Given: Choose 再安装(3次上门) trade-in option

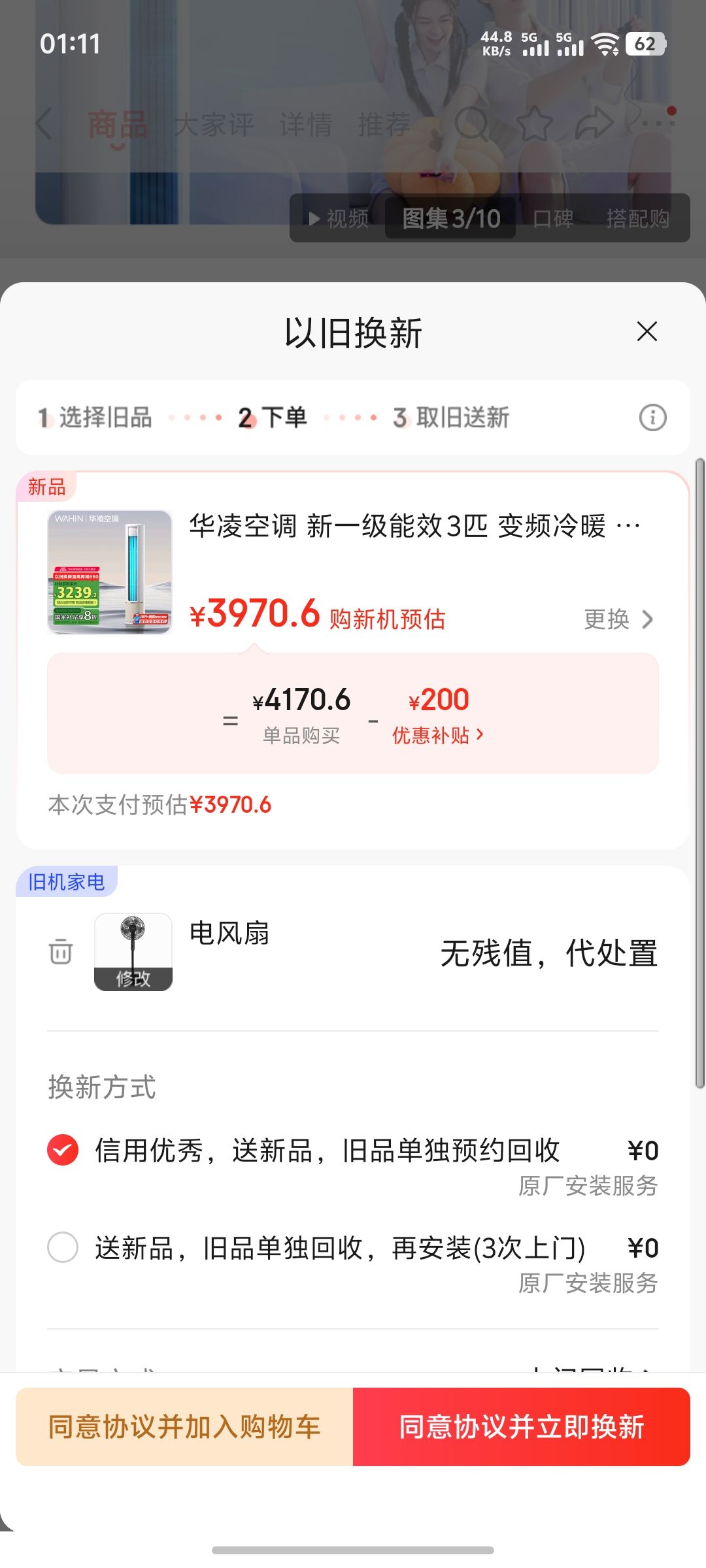Looking at the screenshot, I should point(63,1248).
